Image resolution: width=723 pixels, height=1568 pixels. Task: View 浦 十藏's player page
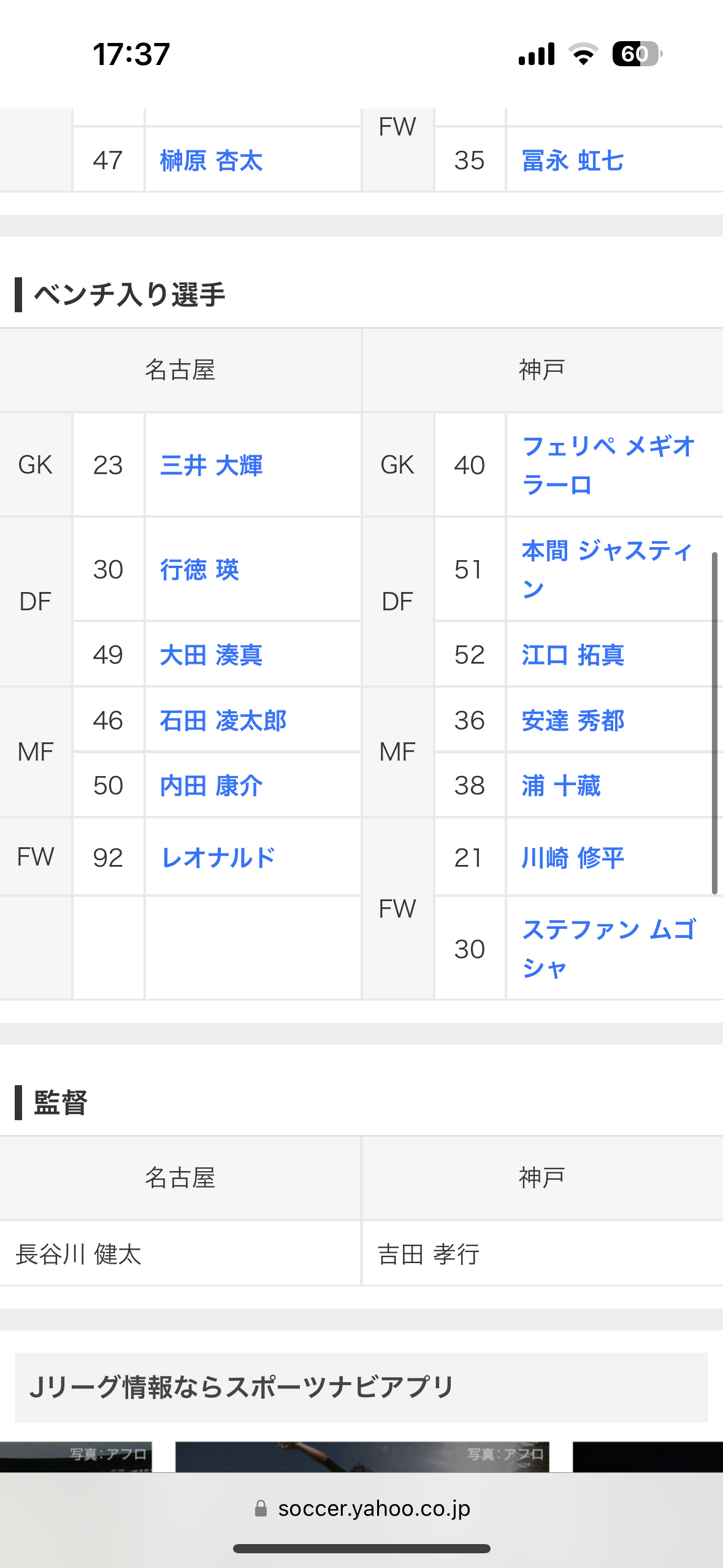[561, 785]
